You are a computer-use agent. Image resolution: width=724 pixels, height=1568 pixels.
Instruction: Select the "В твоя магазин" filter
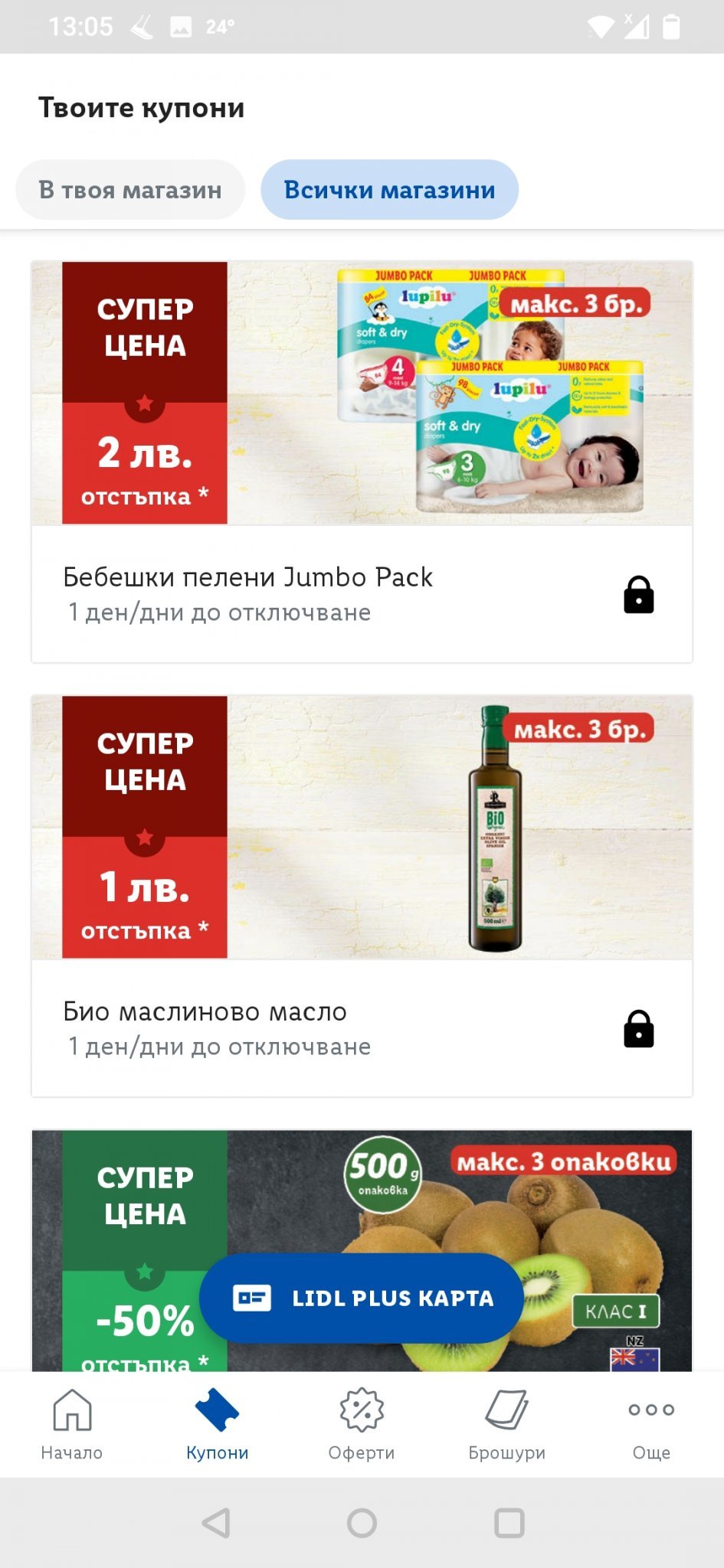[130, 190]
